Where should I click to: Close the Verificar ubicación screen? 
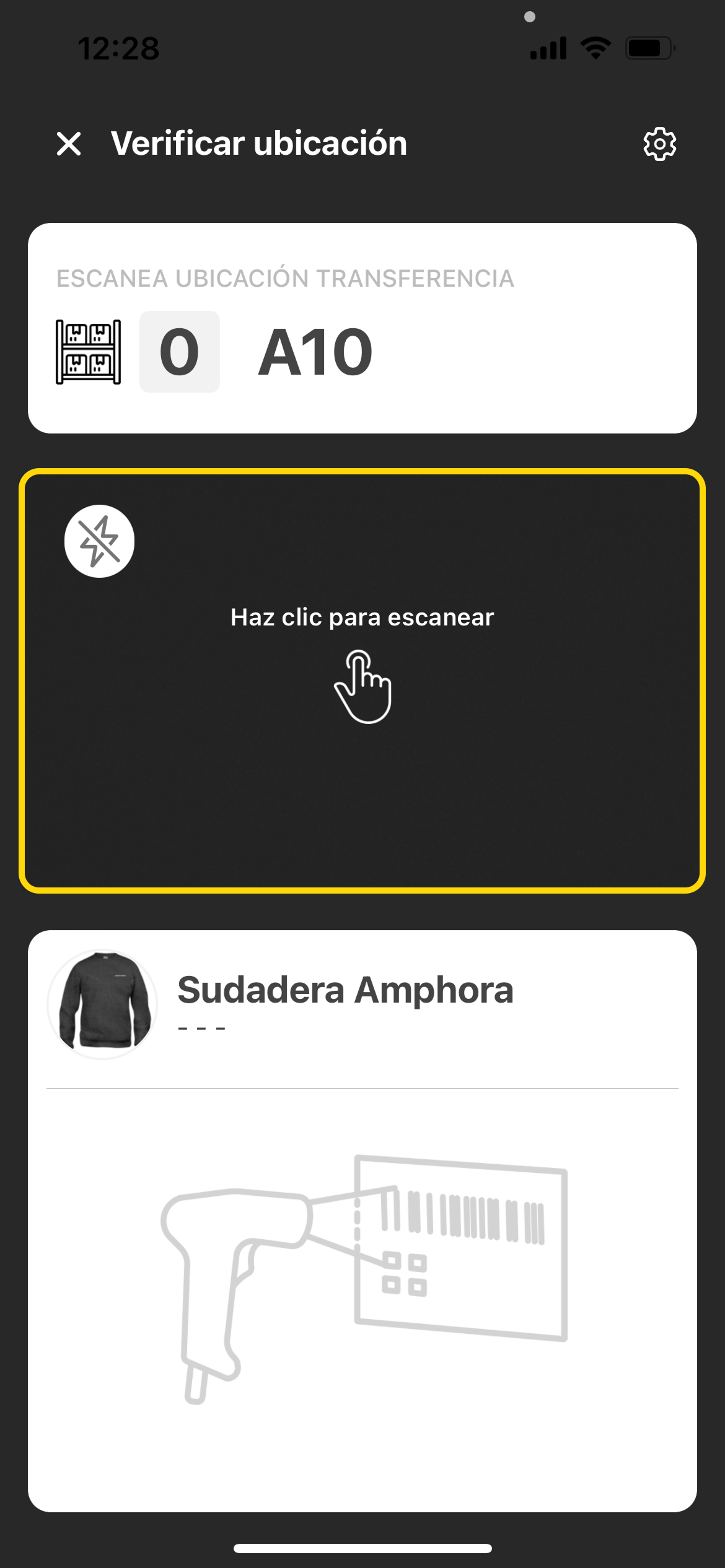pyautogui.click(x=69, y=144)
